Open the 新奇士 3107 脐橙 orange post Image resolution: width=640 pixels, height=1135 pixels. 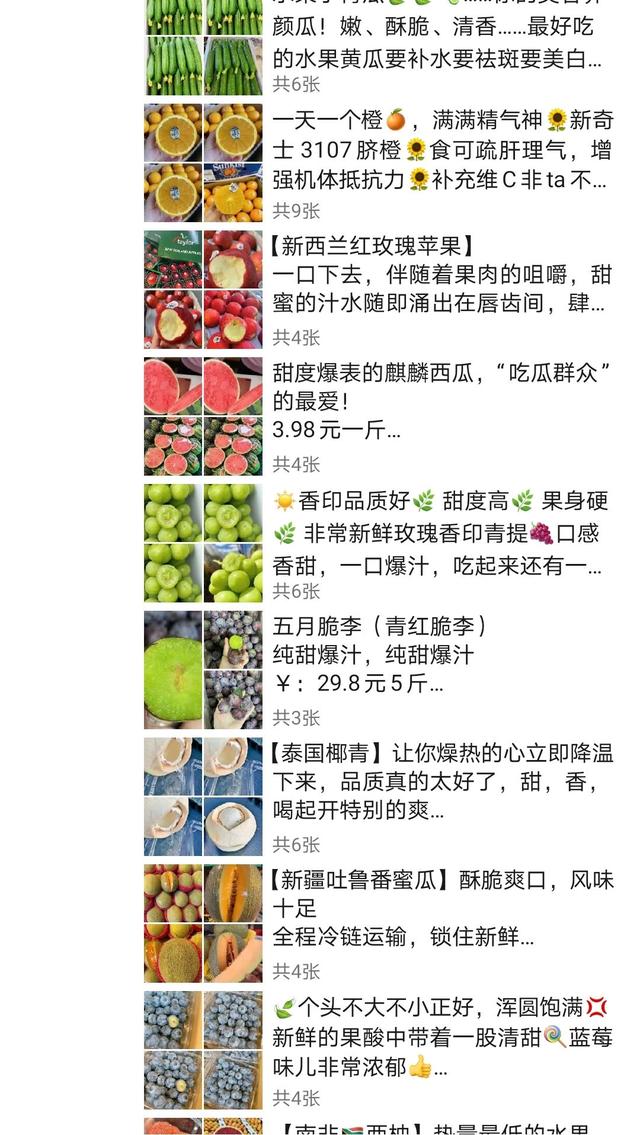(440, 150)
